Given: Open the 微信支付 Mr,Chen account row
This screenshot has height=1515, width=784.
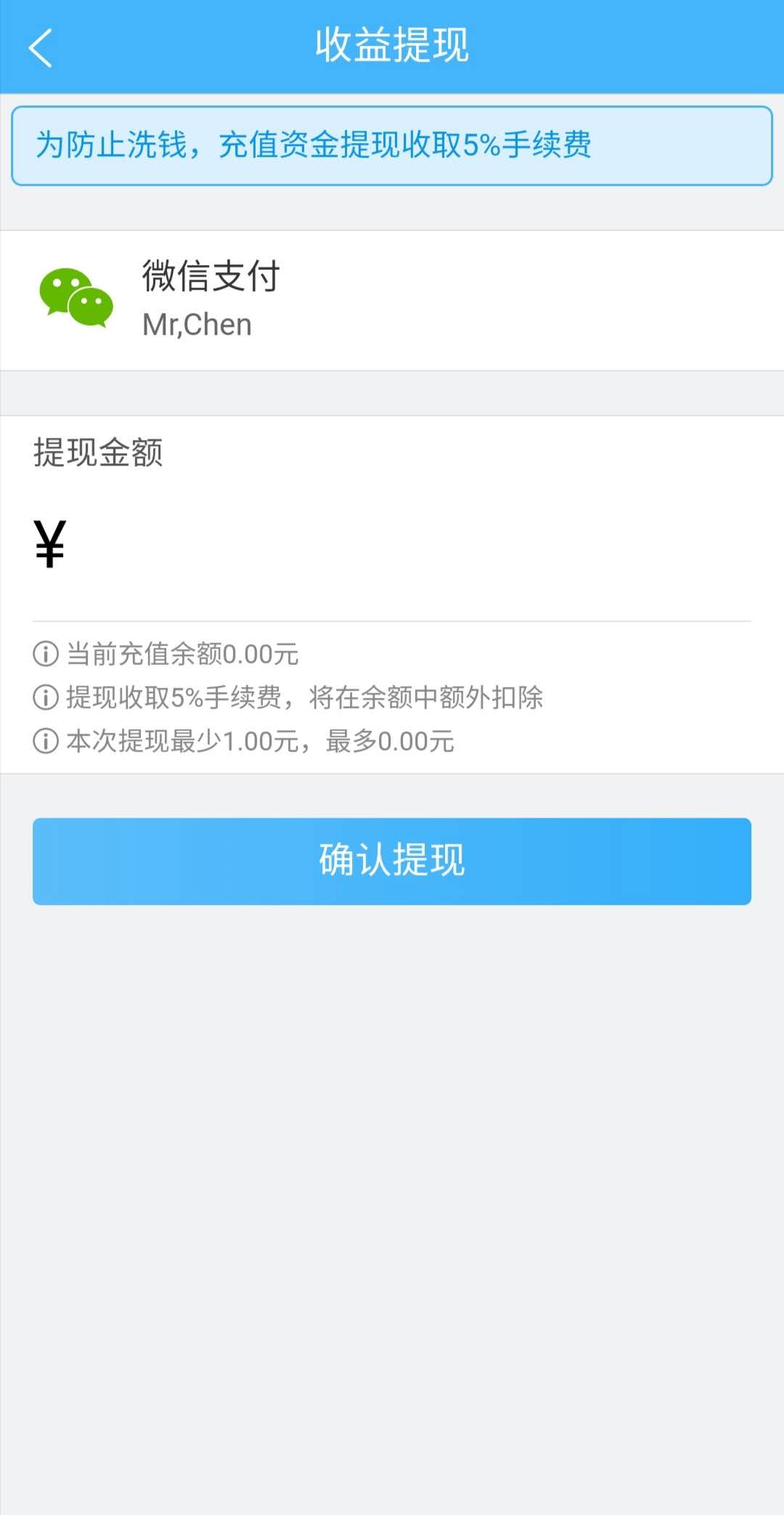Looking at the screenshot, I should pos(392,301).
